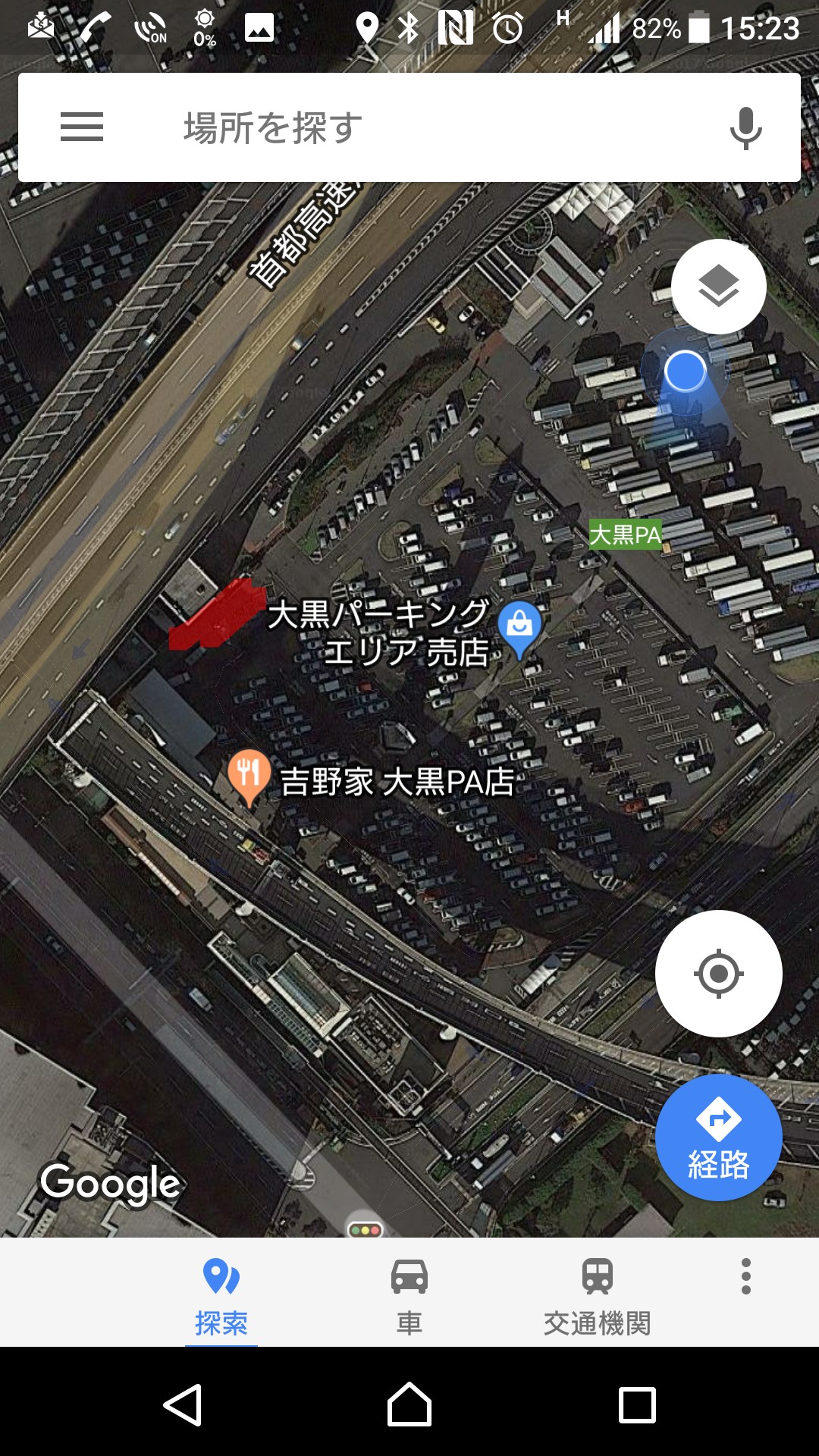This screenshot has height=1456, width=819.
Task: Open the map layers button
Action: [718, 287]
